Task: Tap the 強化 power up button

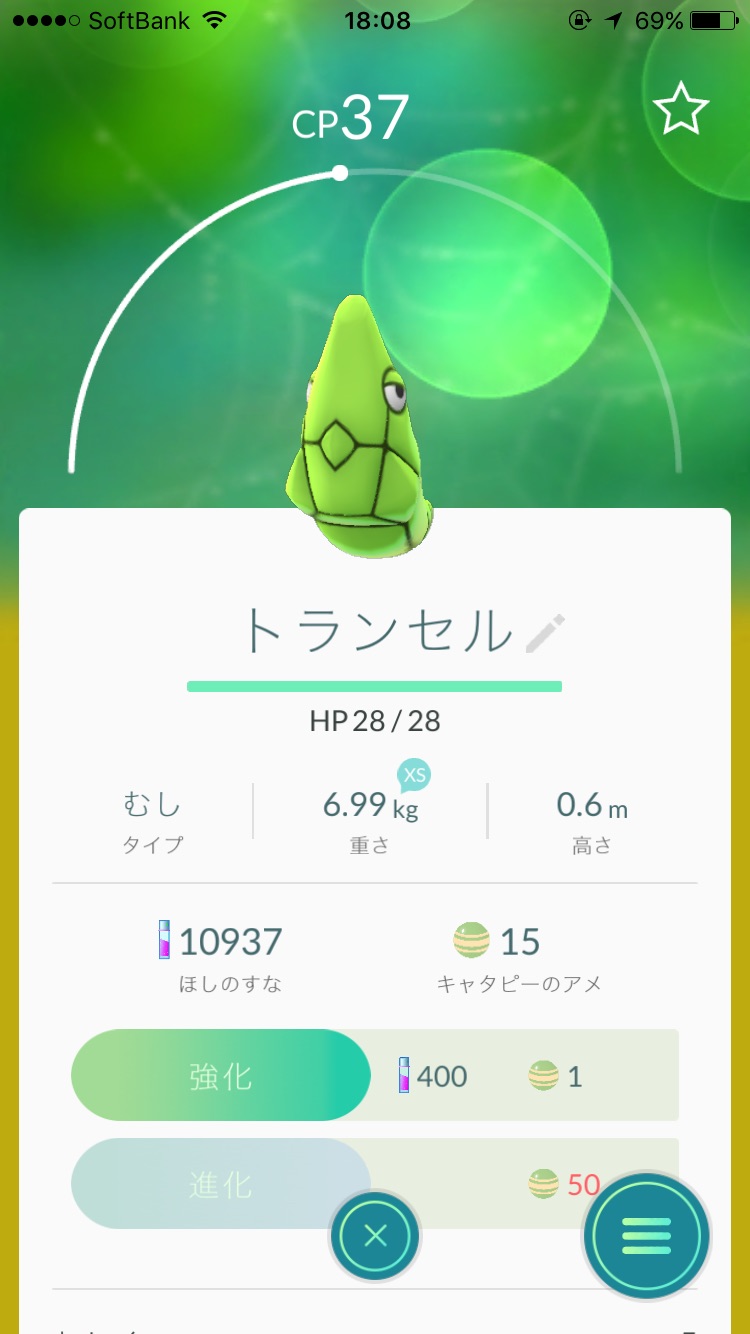Action: (x=221, y=1076)
